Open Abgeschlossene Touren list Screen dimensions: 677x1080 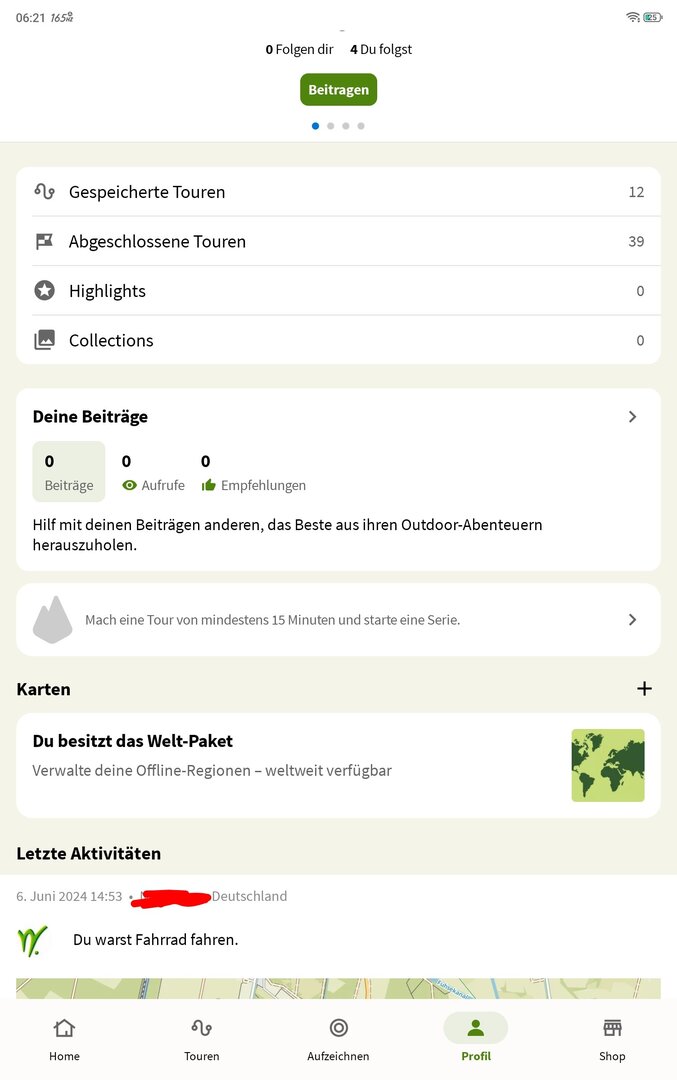[338, 241]
